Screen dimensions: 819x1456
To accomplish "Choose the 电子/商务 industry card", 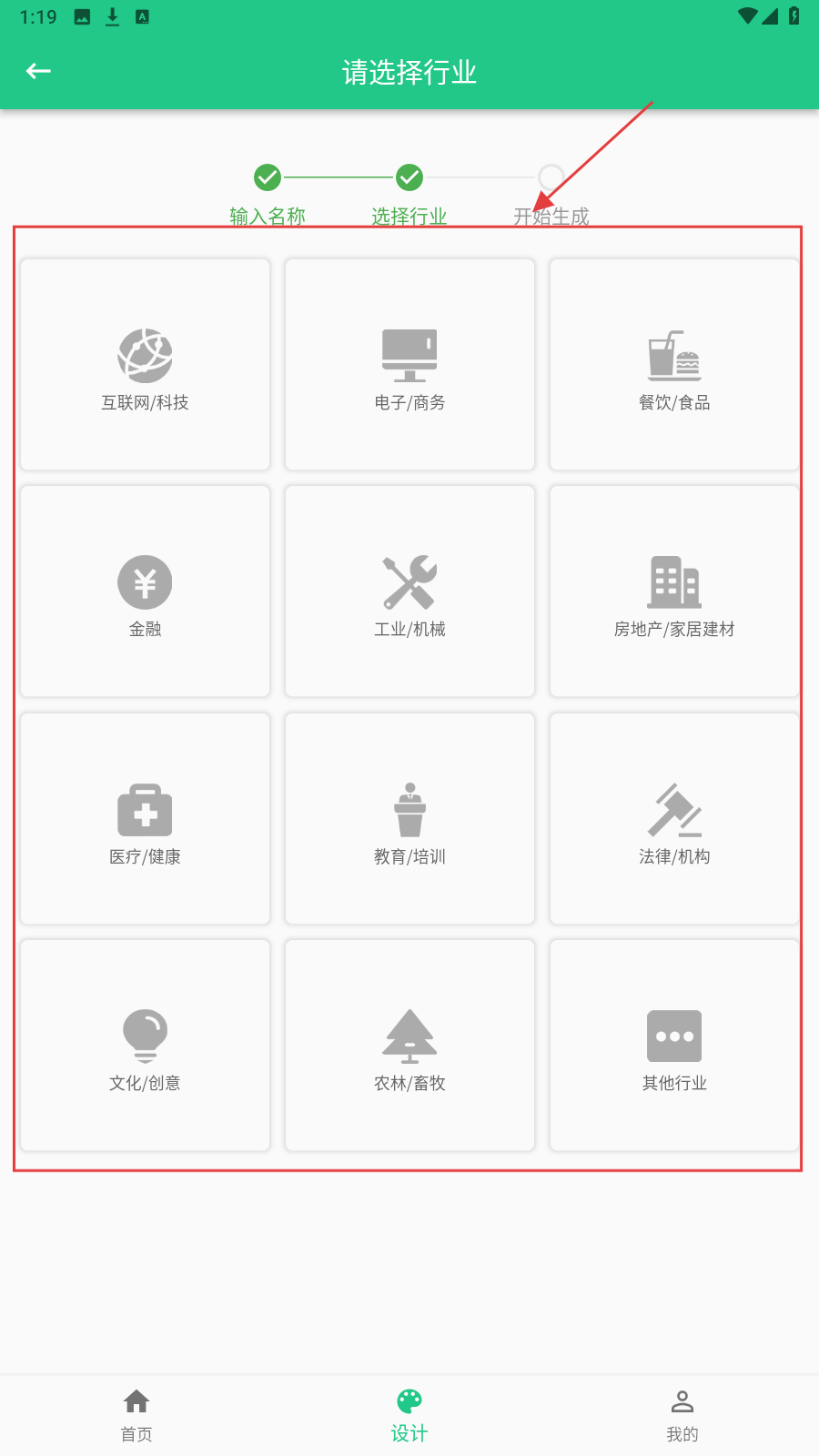I will click(409, 366).
